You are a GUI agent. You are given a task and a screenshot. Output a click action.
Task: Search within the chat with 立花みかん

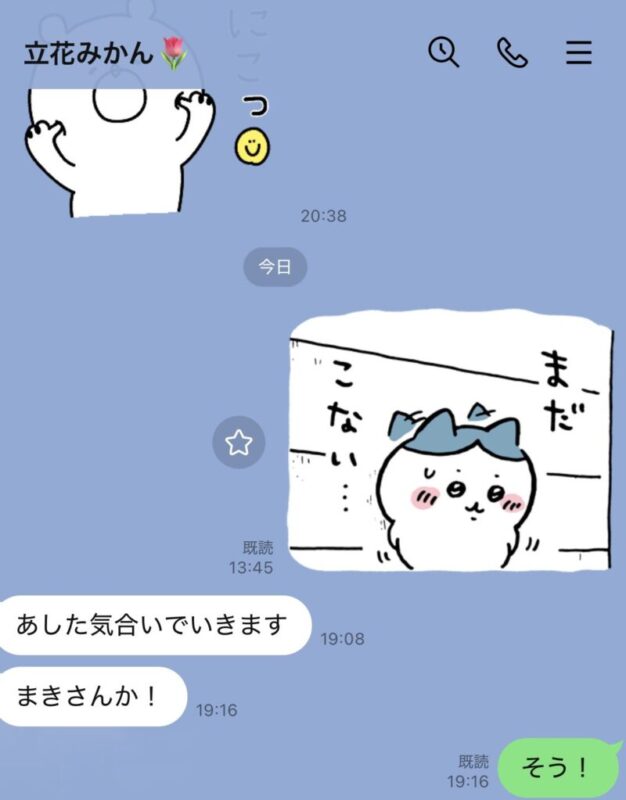pos(443,52)
